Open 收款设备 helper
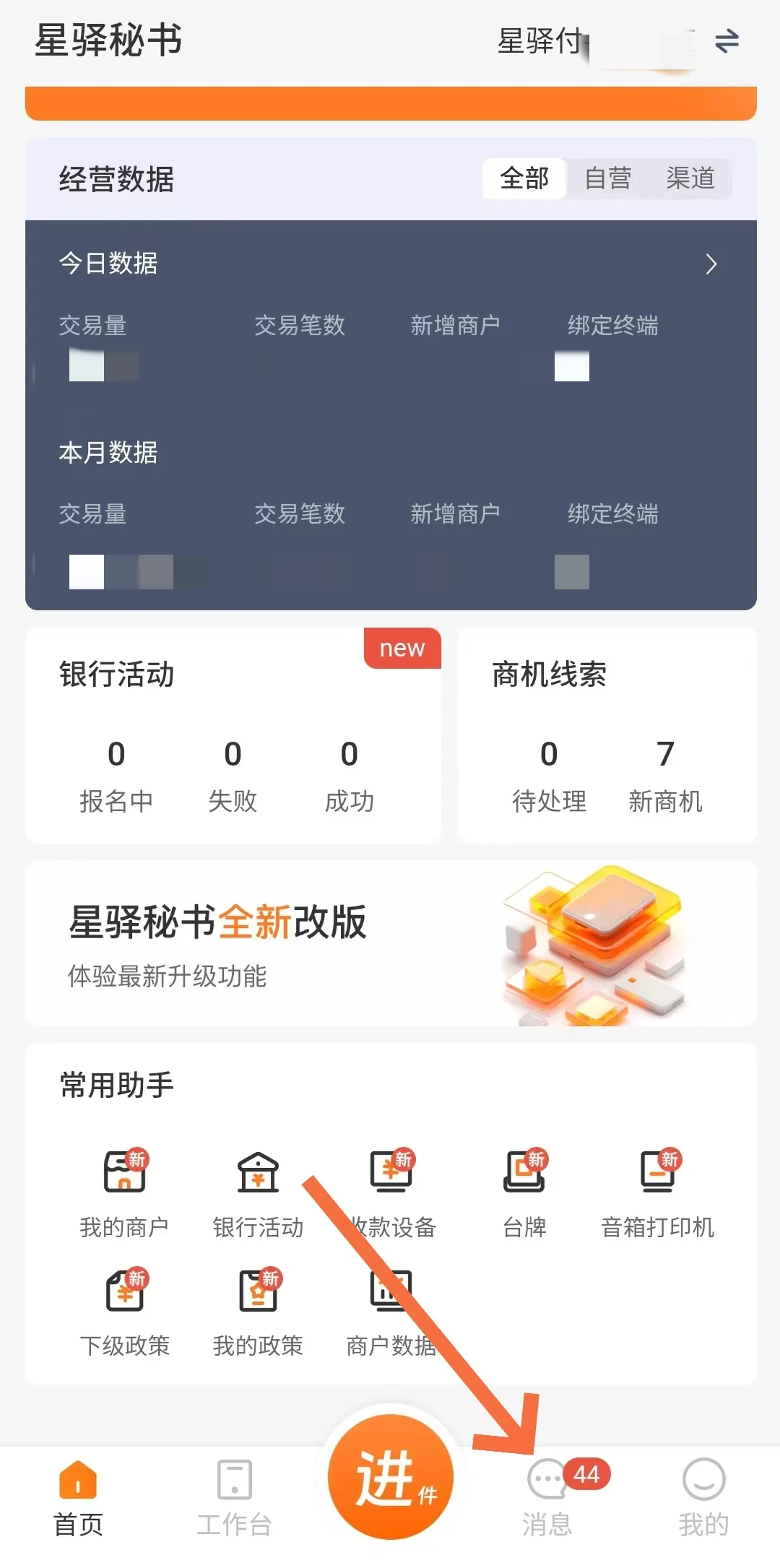Screen dimensions: 780x1568 [391, 1191]
